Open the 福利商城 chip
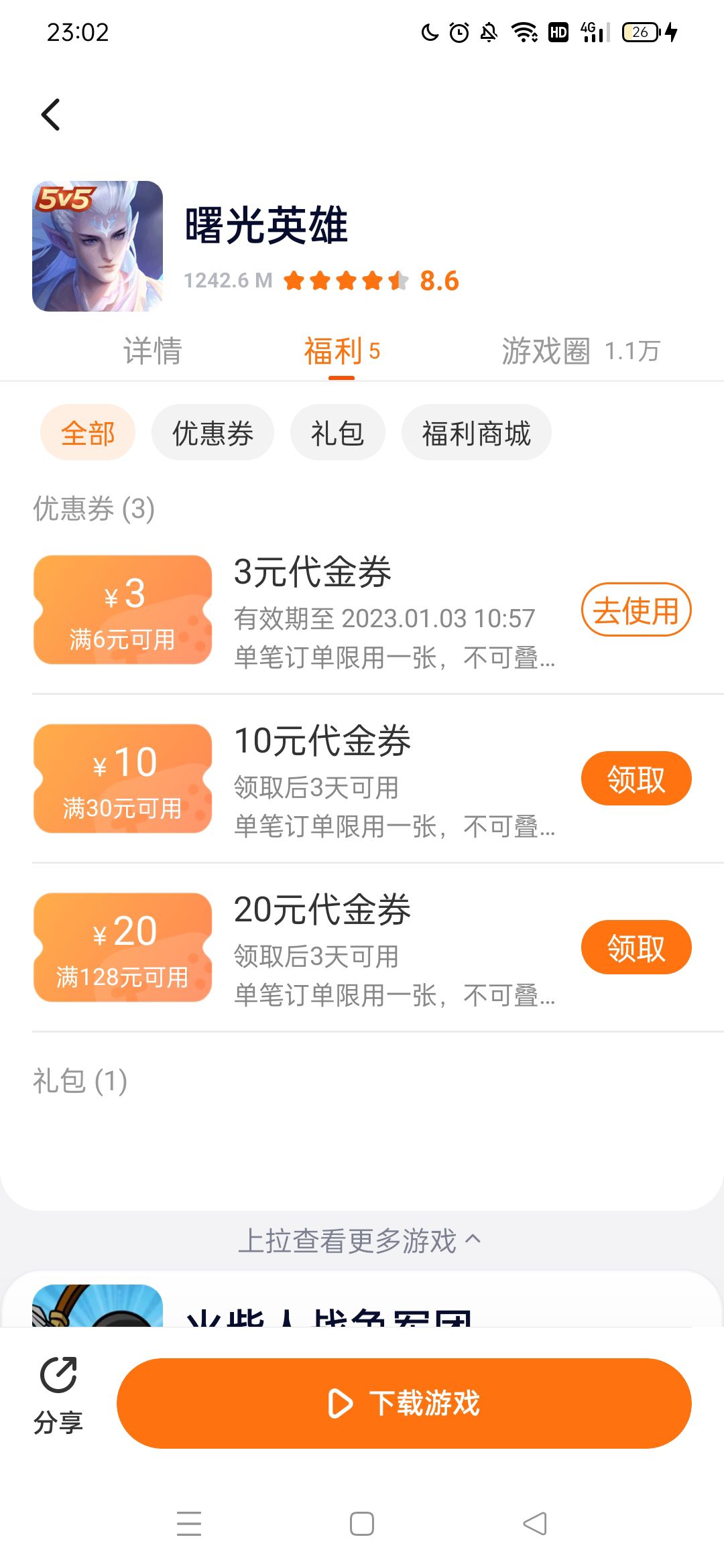 [476, 433]
